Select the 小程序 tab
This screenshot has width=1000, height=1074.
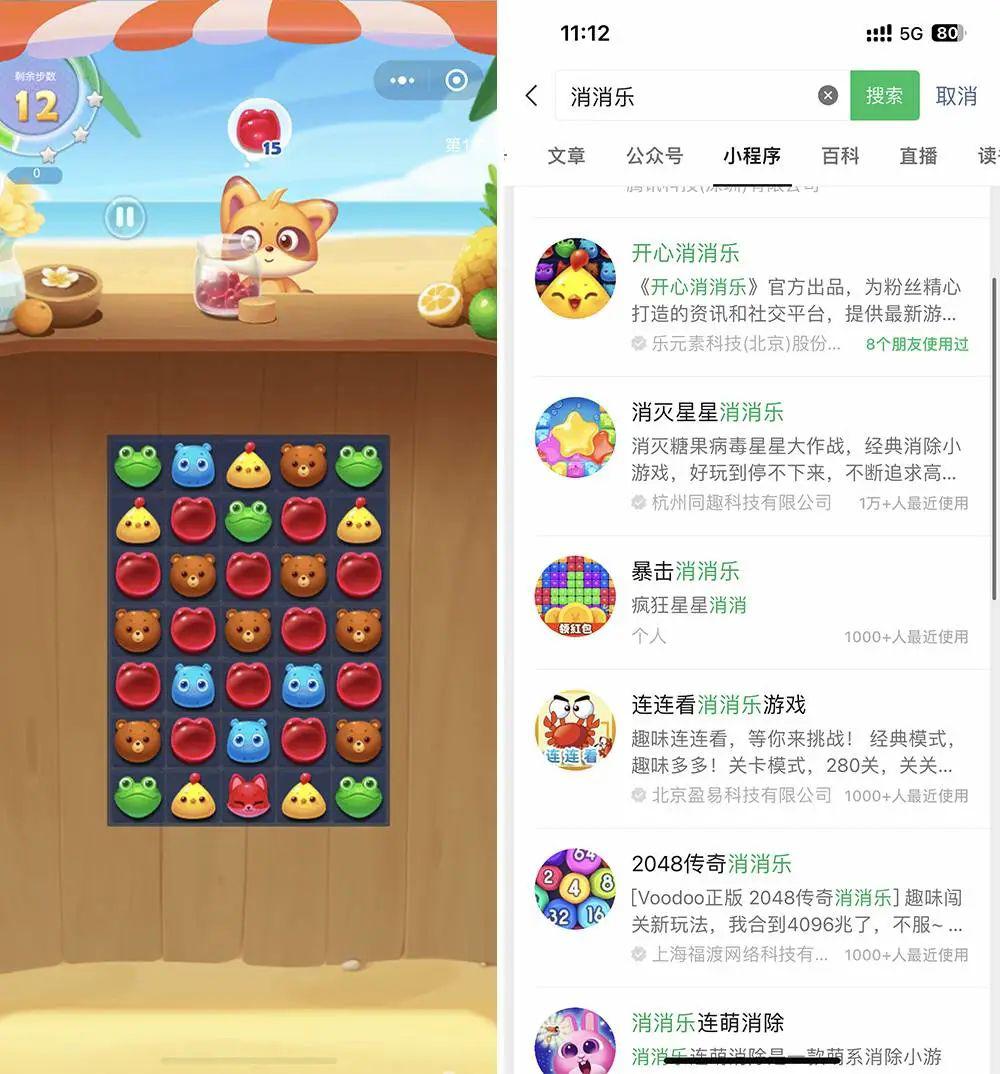click(x=752, y=156)
